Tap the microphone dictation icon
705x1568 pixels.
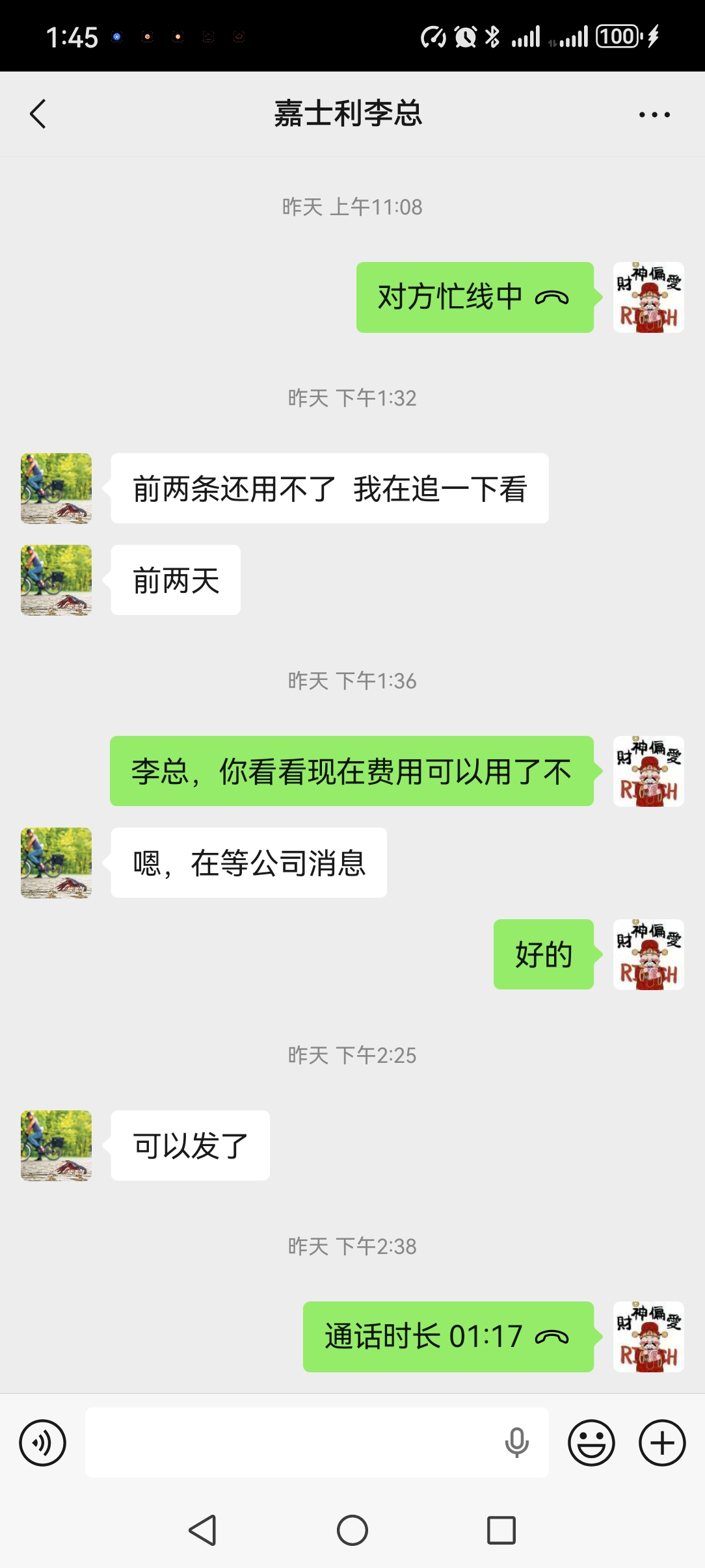(517, 1443)
